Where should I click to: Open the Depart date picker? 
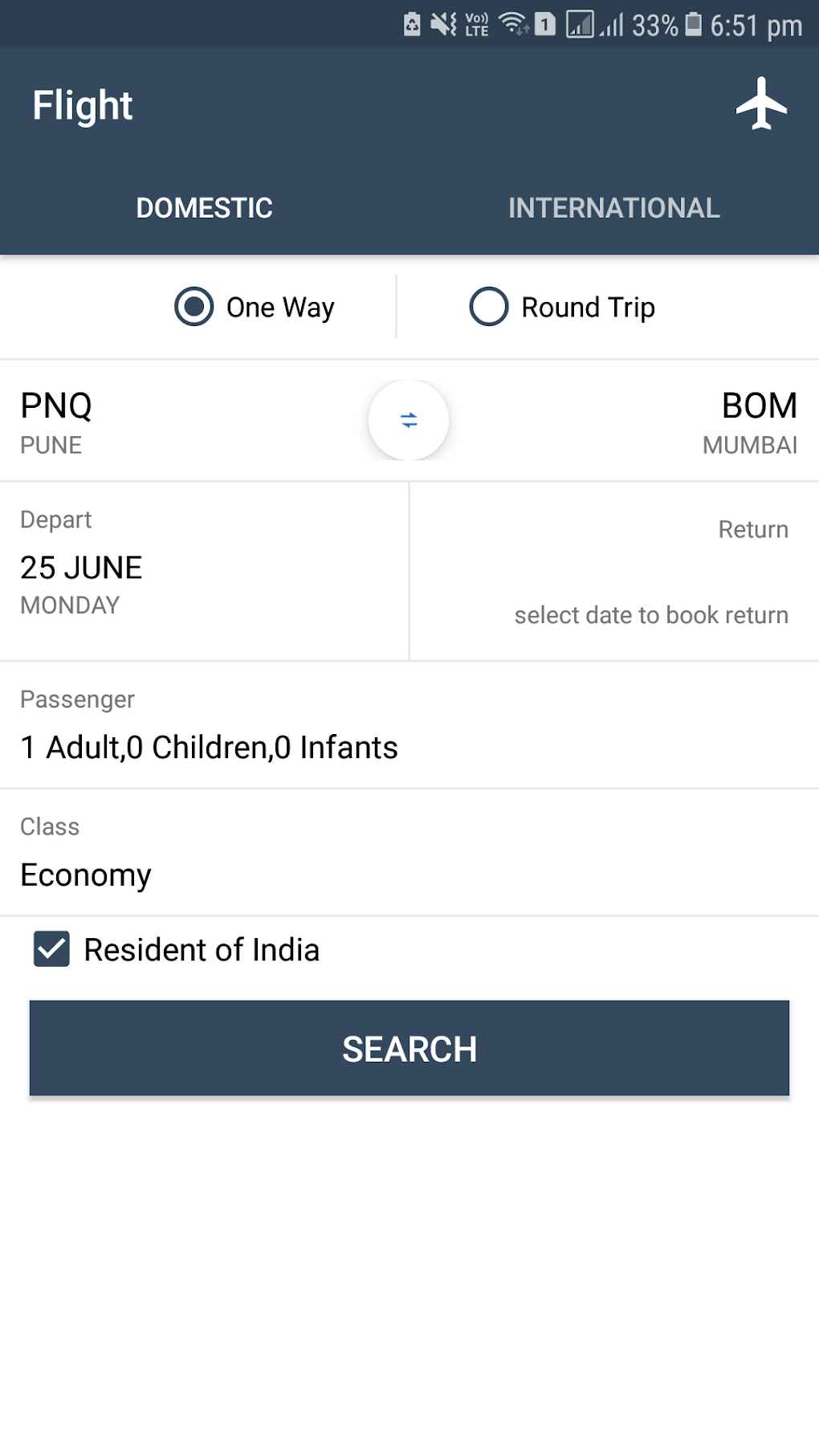[81, 568]
